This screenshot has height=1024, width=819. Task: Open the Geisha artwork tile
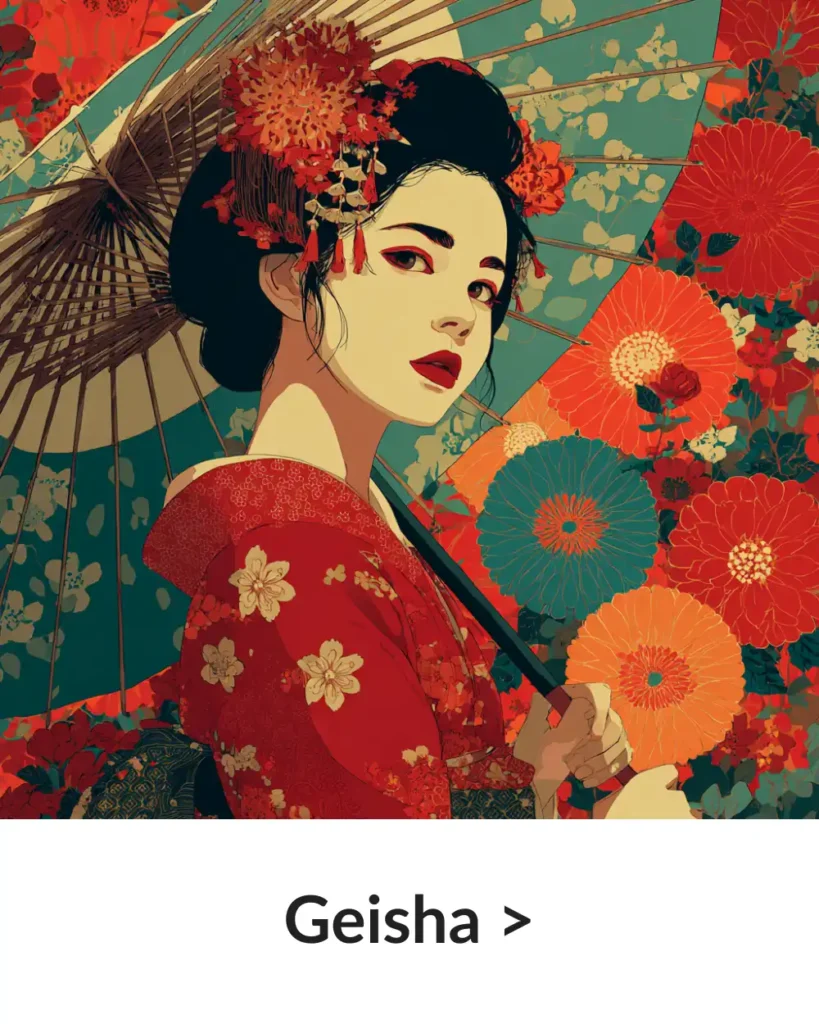click(409, 409)
